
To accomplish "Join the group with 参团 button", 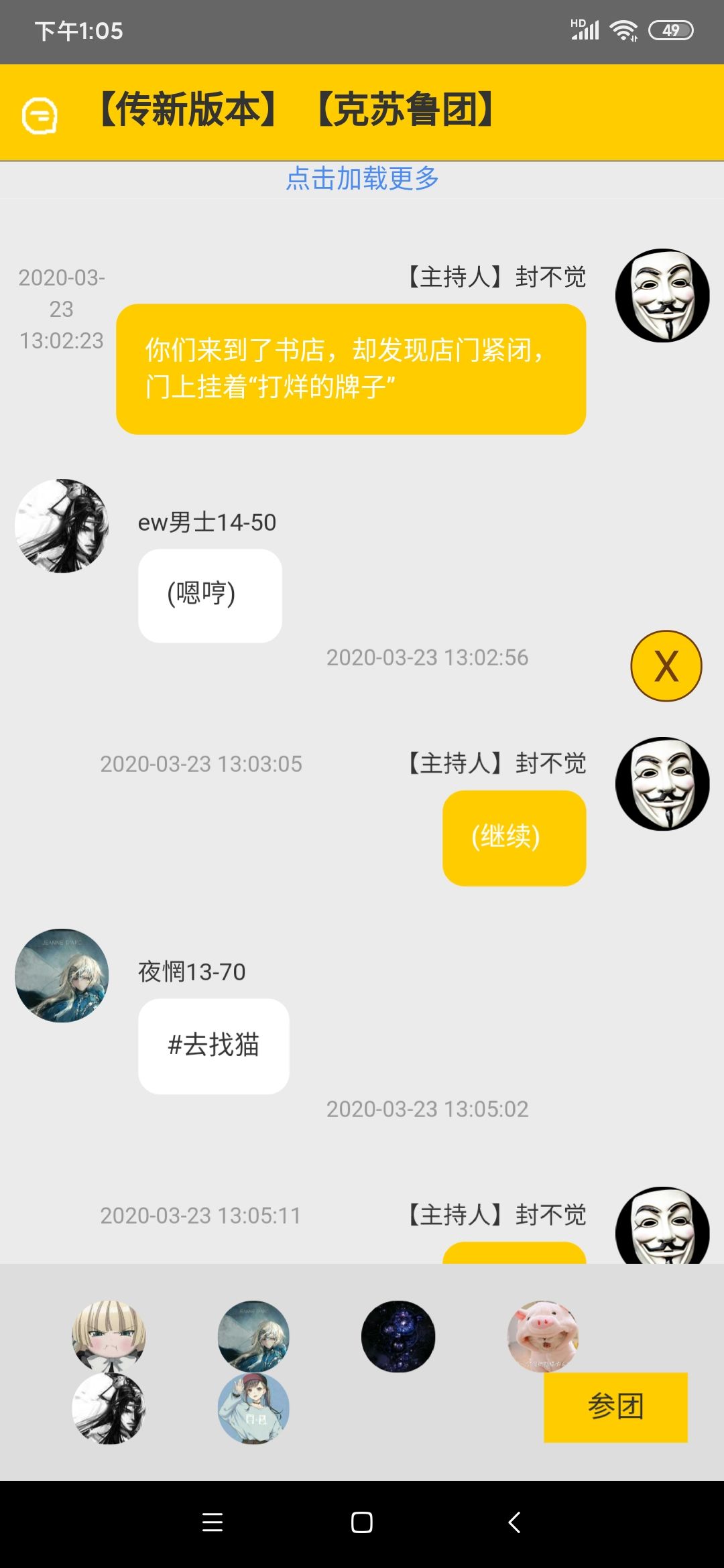I will (x=615, y=1407).
